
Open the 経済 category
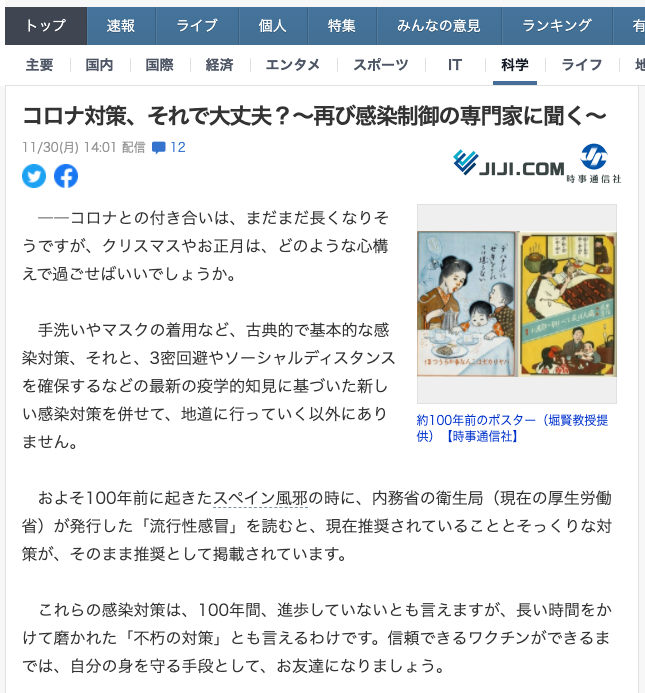point(219,65)
